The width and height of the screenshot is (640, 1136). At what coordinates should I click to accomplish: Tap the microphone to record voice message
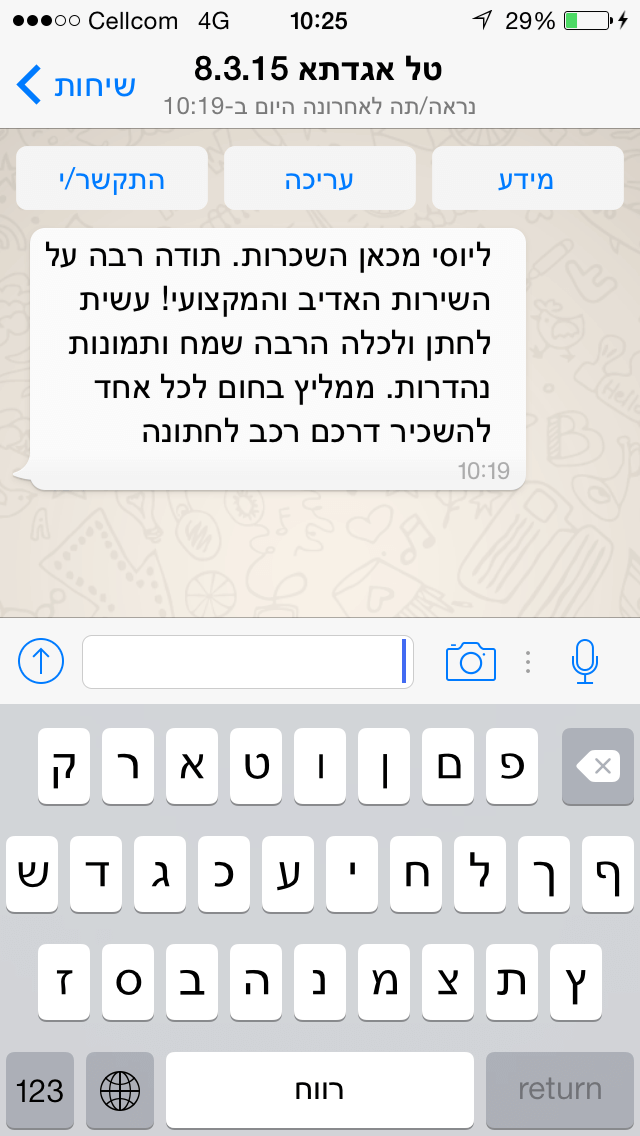(x=584, y=661)
